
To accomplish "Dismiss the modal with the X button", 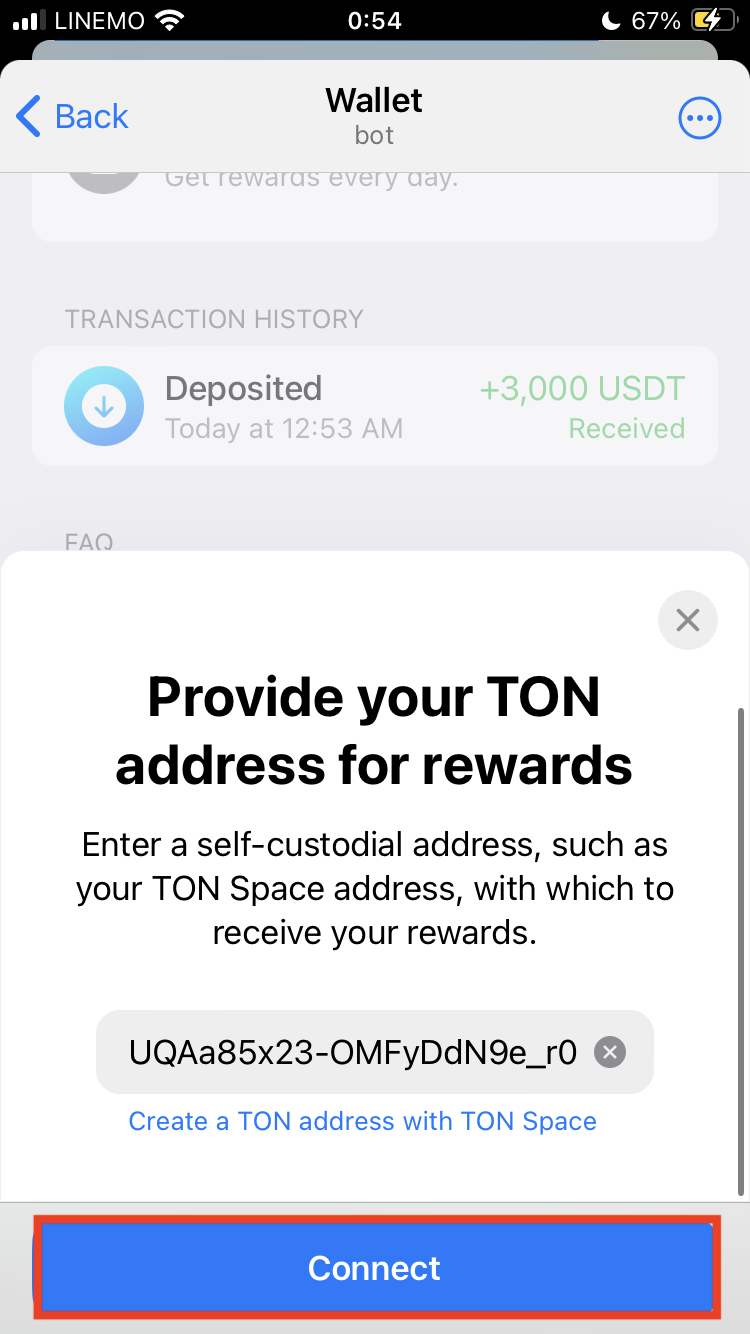I will [687, 620].
